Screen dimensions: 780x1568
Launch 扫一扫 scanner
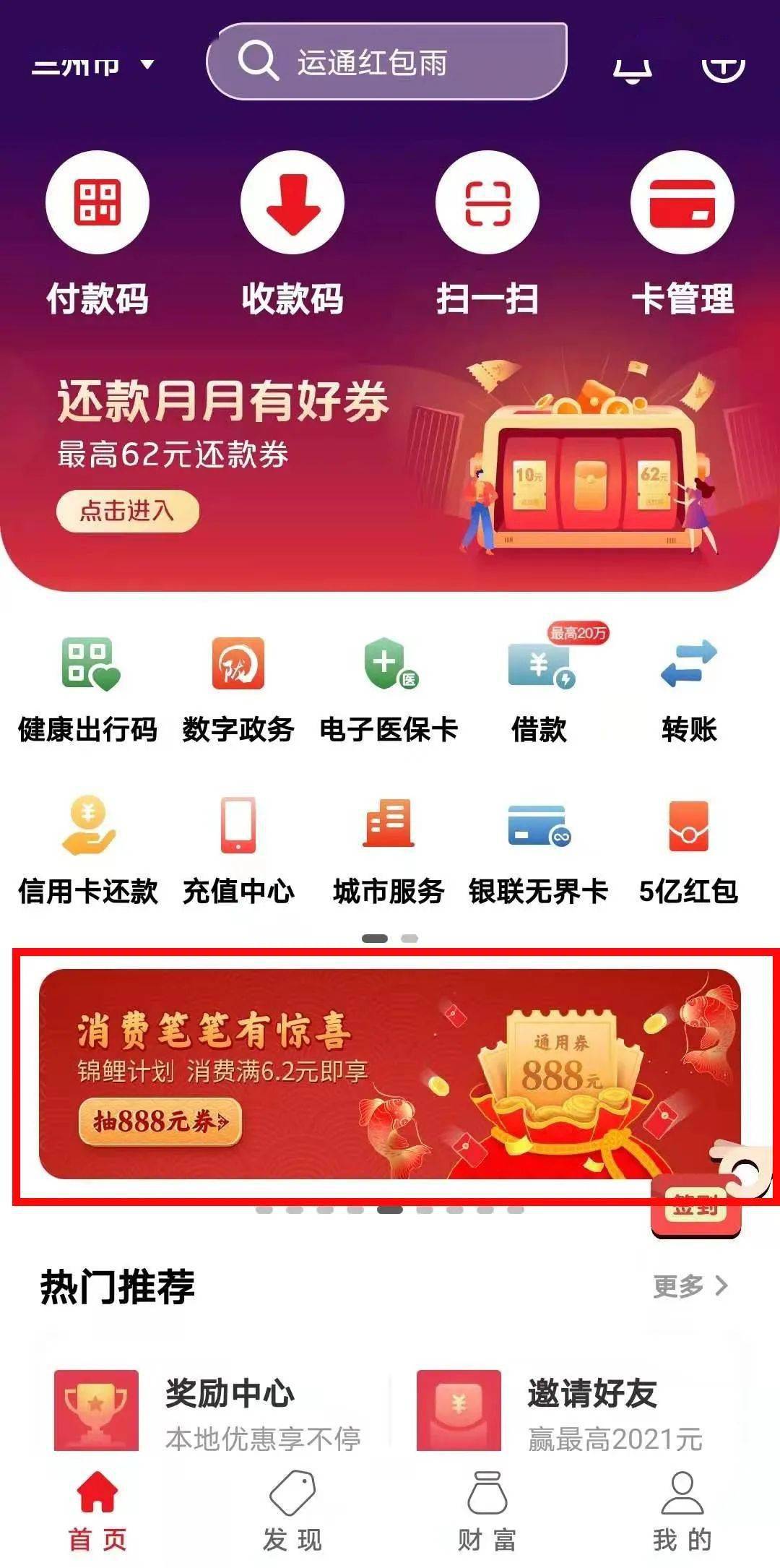pyautogui.click(x=487, y=202)
